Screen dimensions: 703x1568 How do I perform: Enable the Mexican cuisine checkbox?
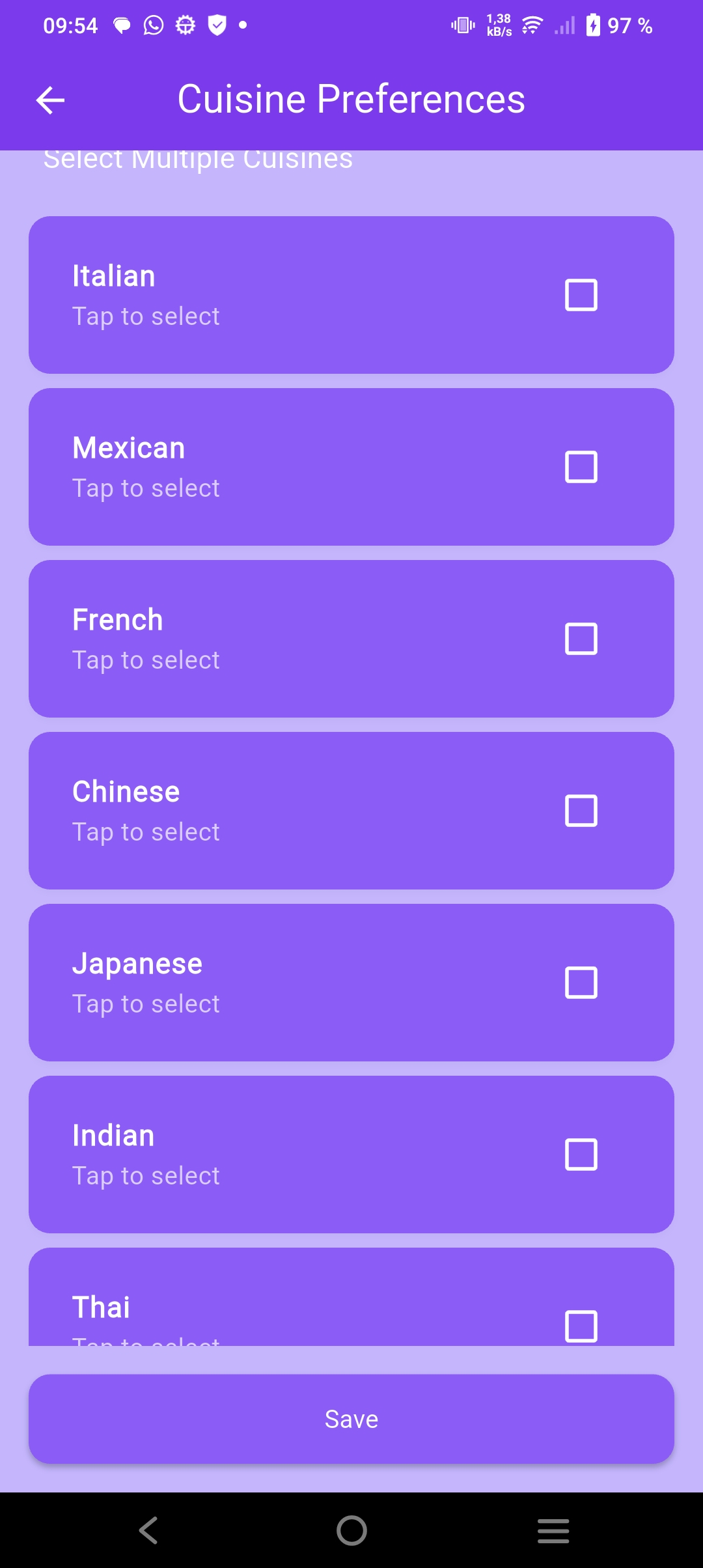581,466
